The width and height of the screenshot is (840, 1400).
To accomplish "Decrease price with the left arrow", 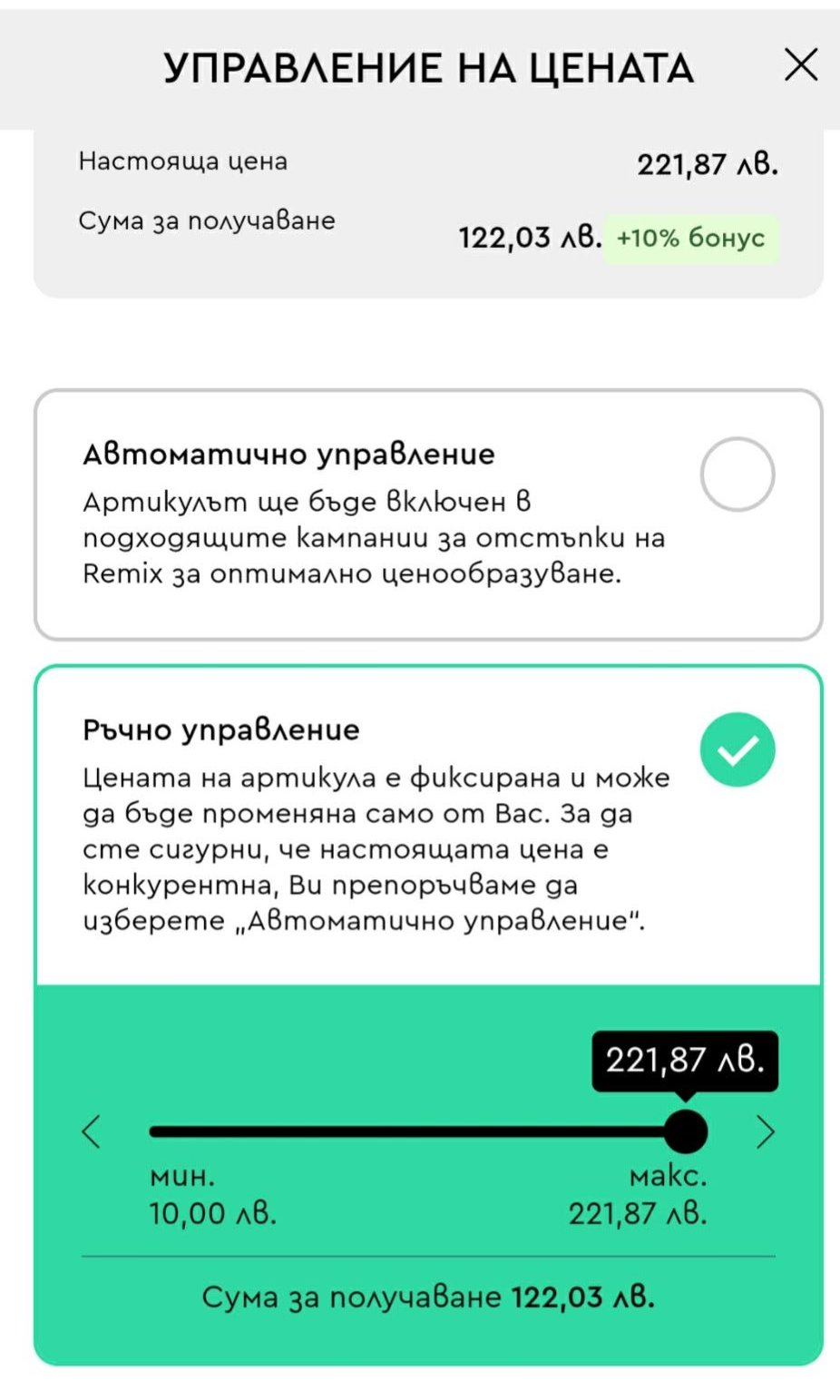I will click(x=92, y=1131).
